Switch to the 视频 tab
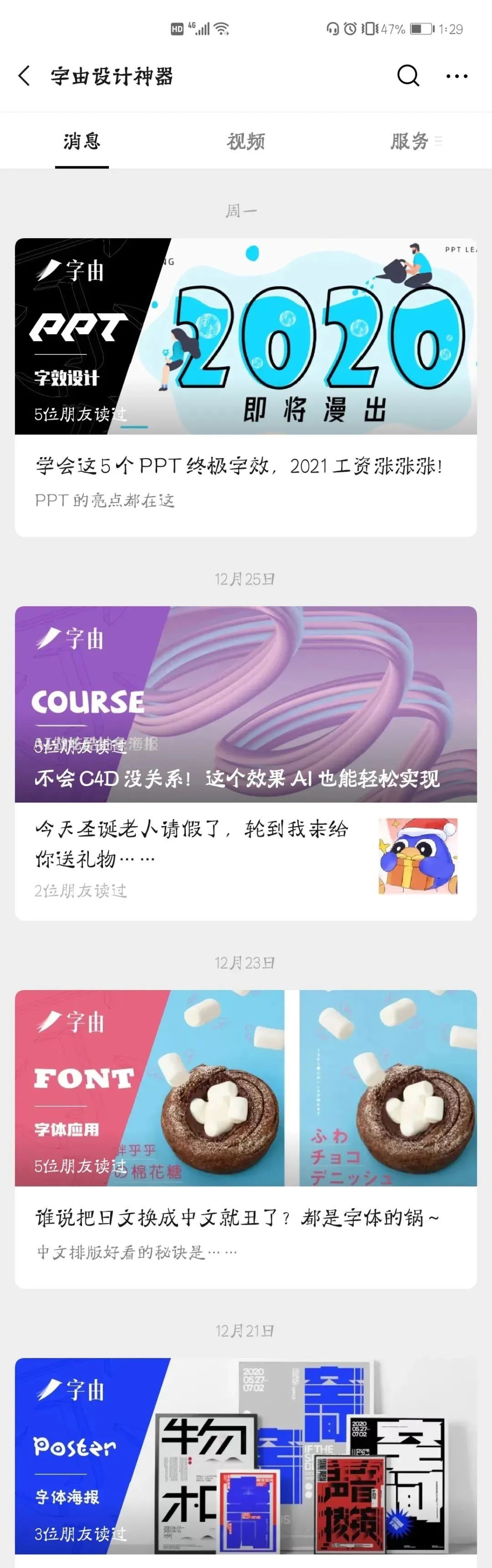This screenshot has height=1568, width=492. pyautogui.click(x=246, y=142)
